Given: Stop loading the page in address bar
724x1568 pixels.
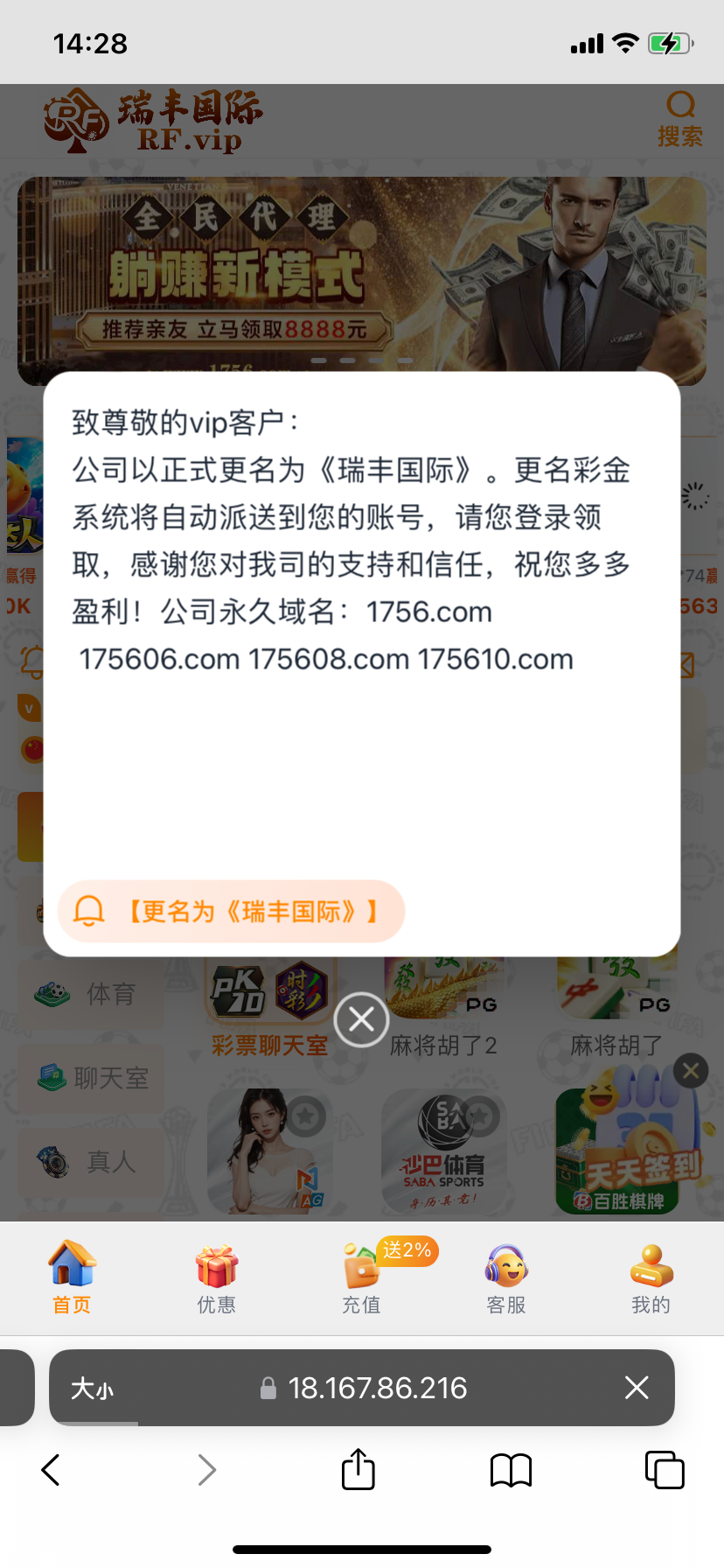Looking at the screenshot, I should [x=637, y=1387].
